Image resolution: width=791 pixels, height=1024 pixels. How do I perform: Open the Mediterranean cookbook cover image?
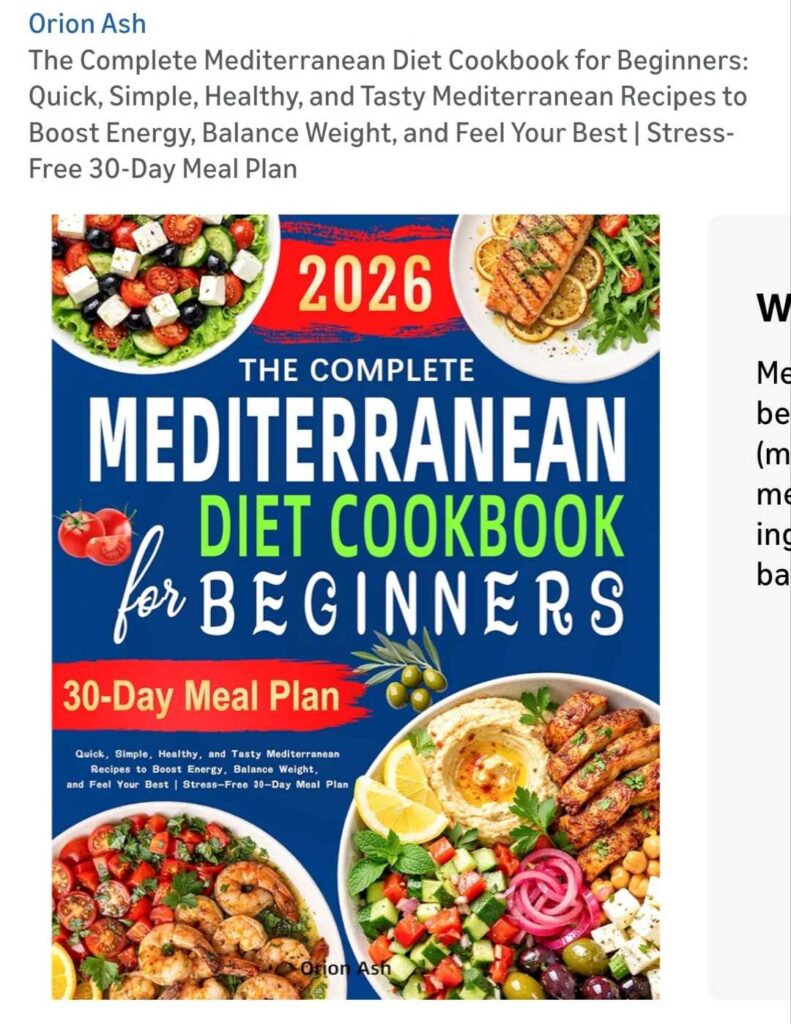click(x=355, y=605)
